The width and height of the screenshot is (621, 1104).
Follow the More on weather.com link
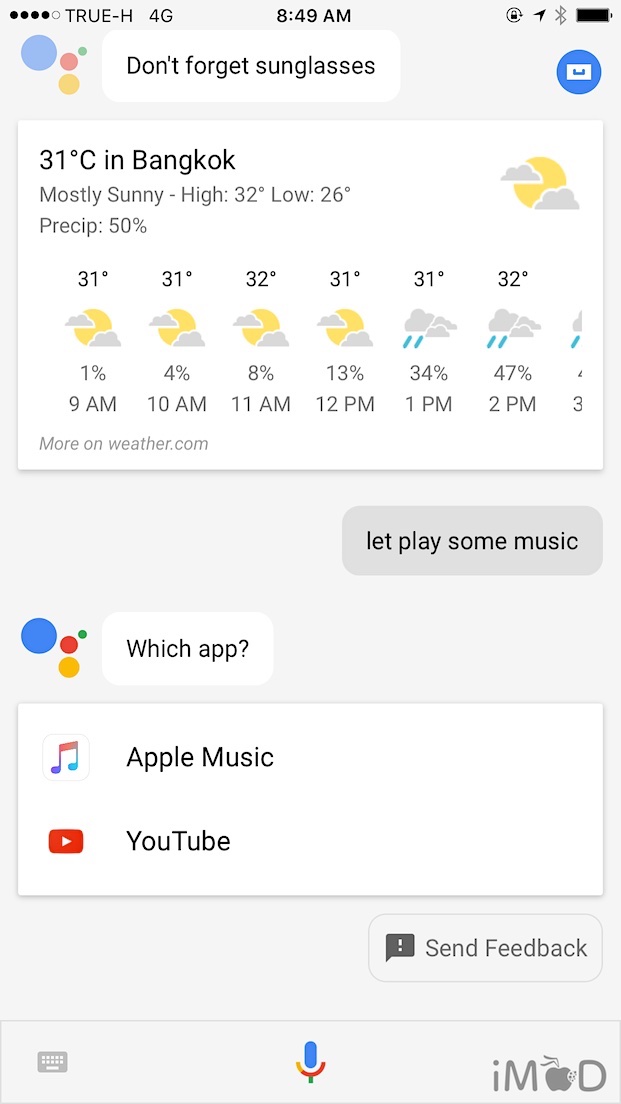pyautogui.click(x=124, y=444)
